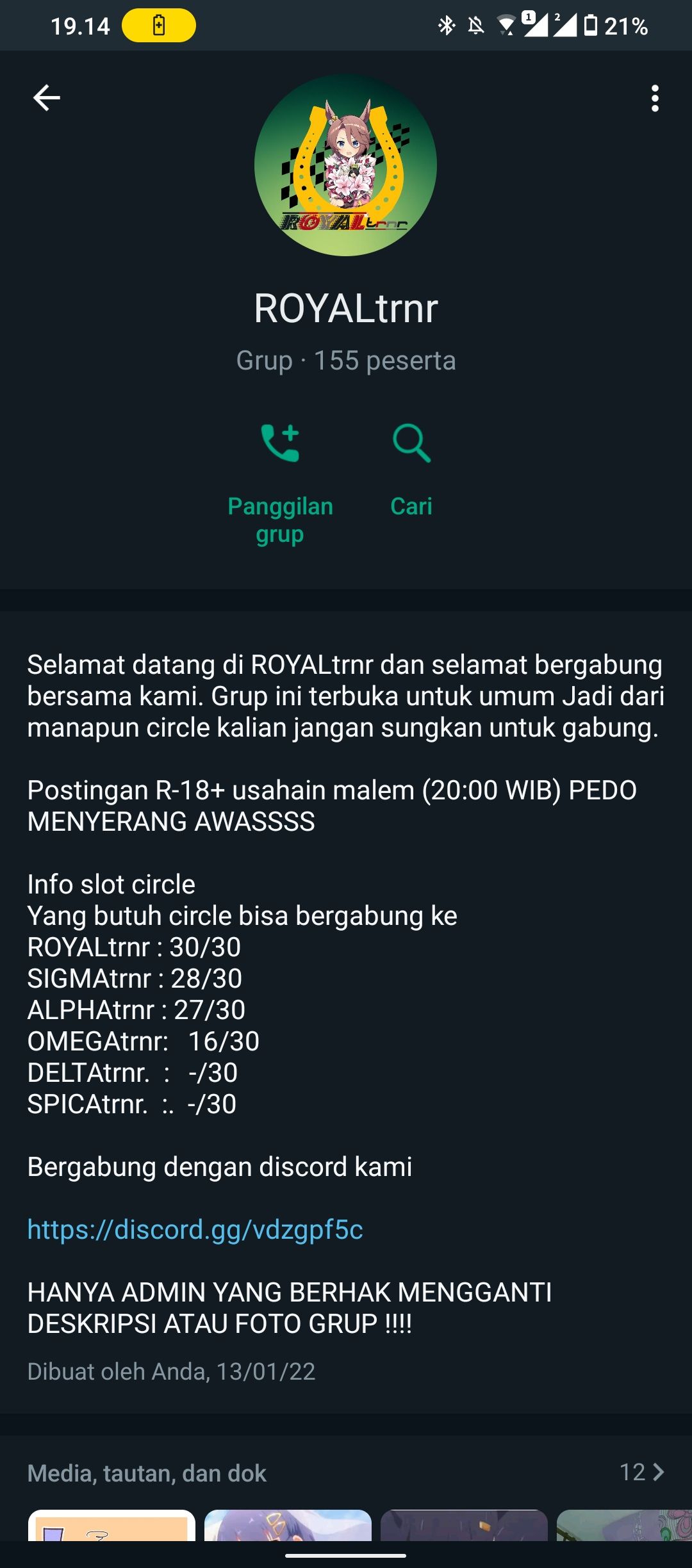Tap the notifications-muted bell icon
The height and width of the screenshot is (1568, 692).
click(x=475, y=26)
